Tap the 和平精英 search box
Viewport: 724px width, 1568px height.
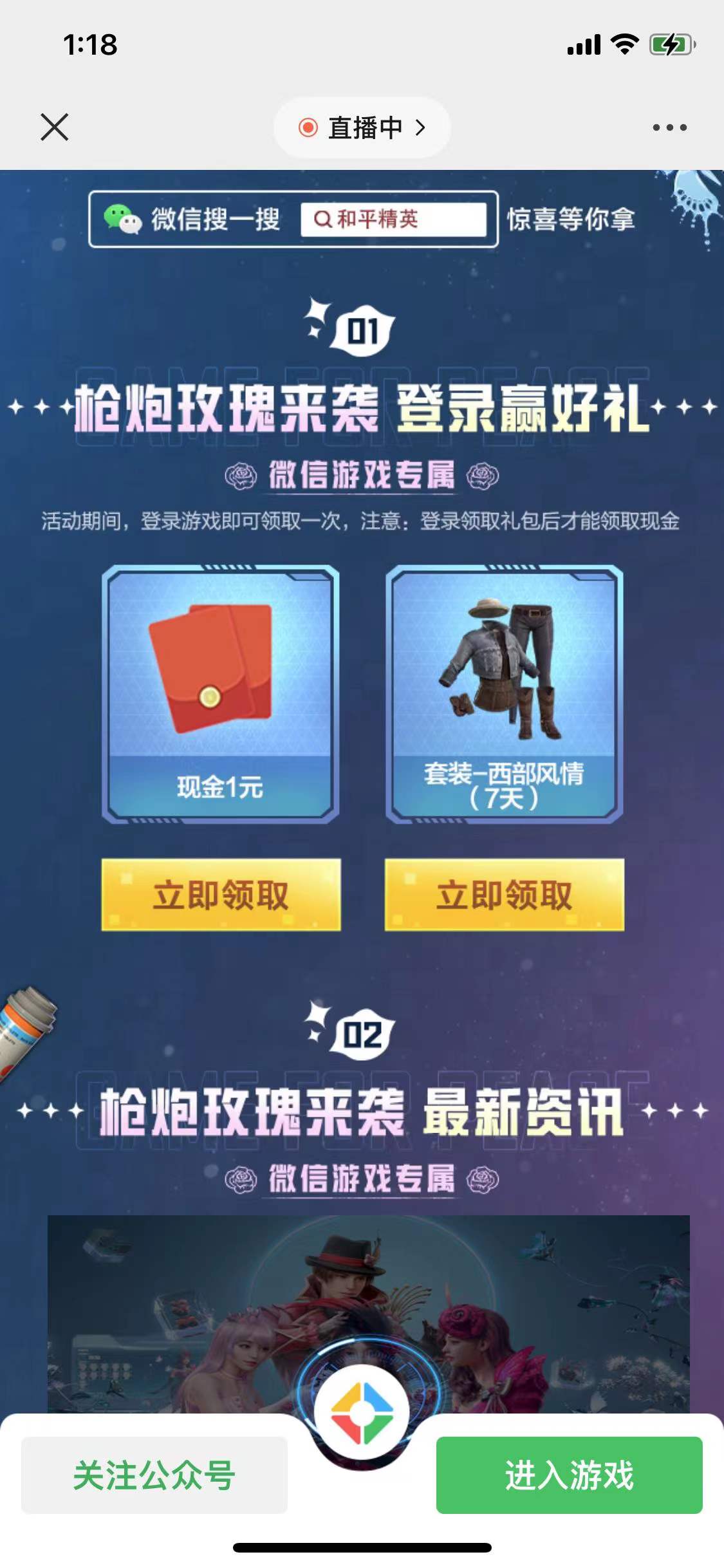[x=393, y=219]
